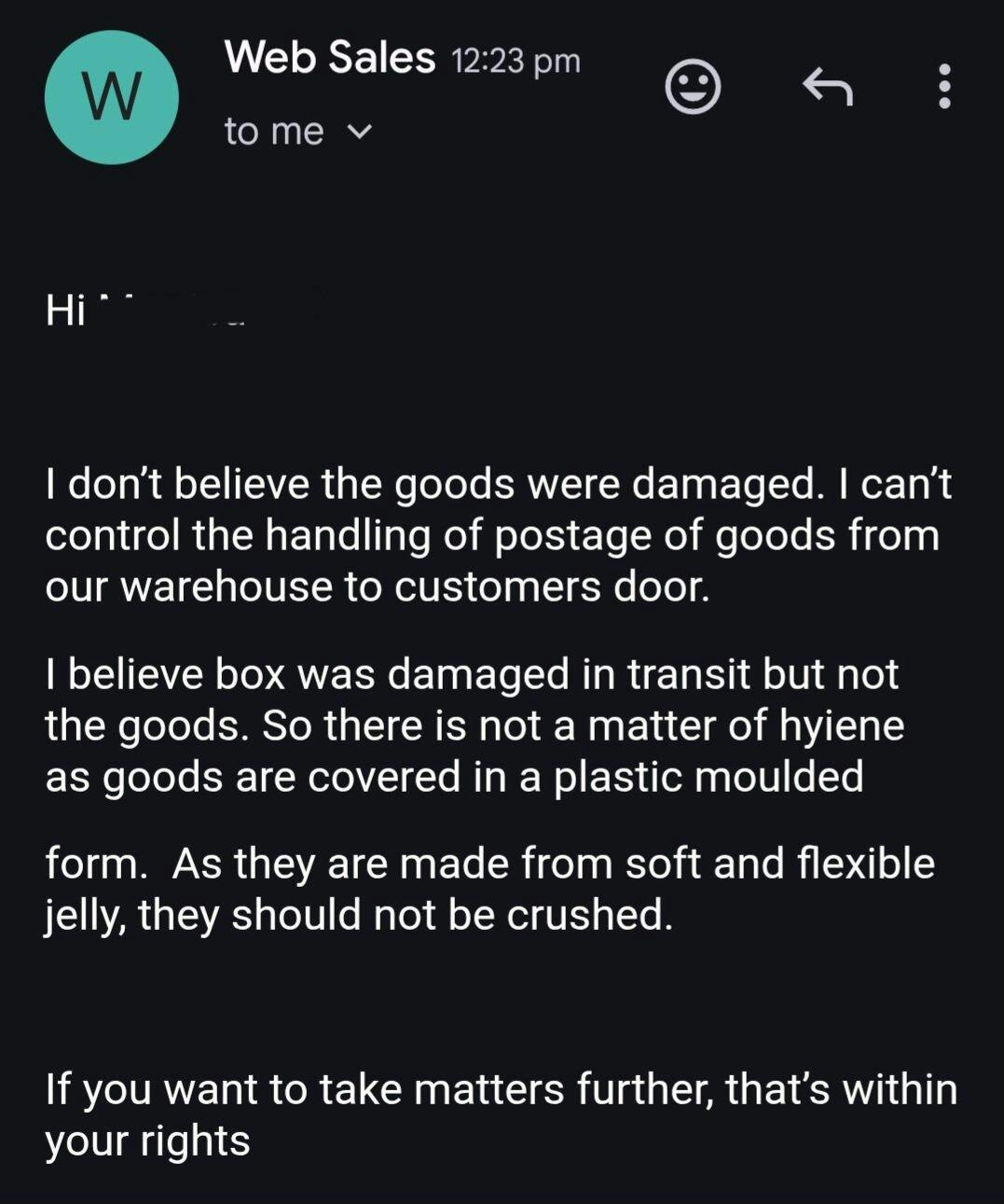Expand the "to me" recipient details
Image resolution: width=1004 pixels, height=1204 pixels.
point(359,131)
